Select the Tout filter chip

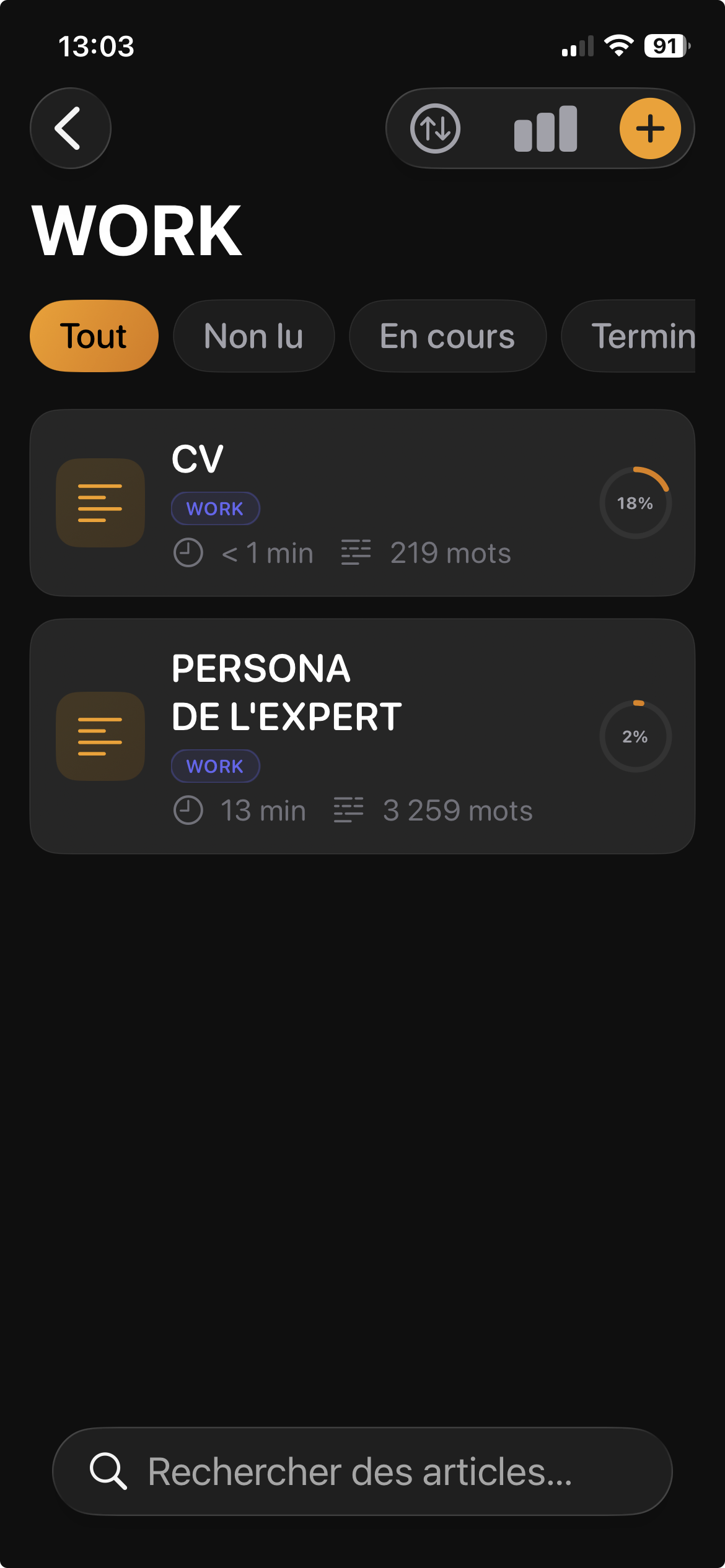(94, 336)
